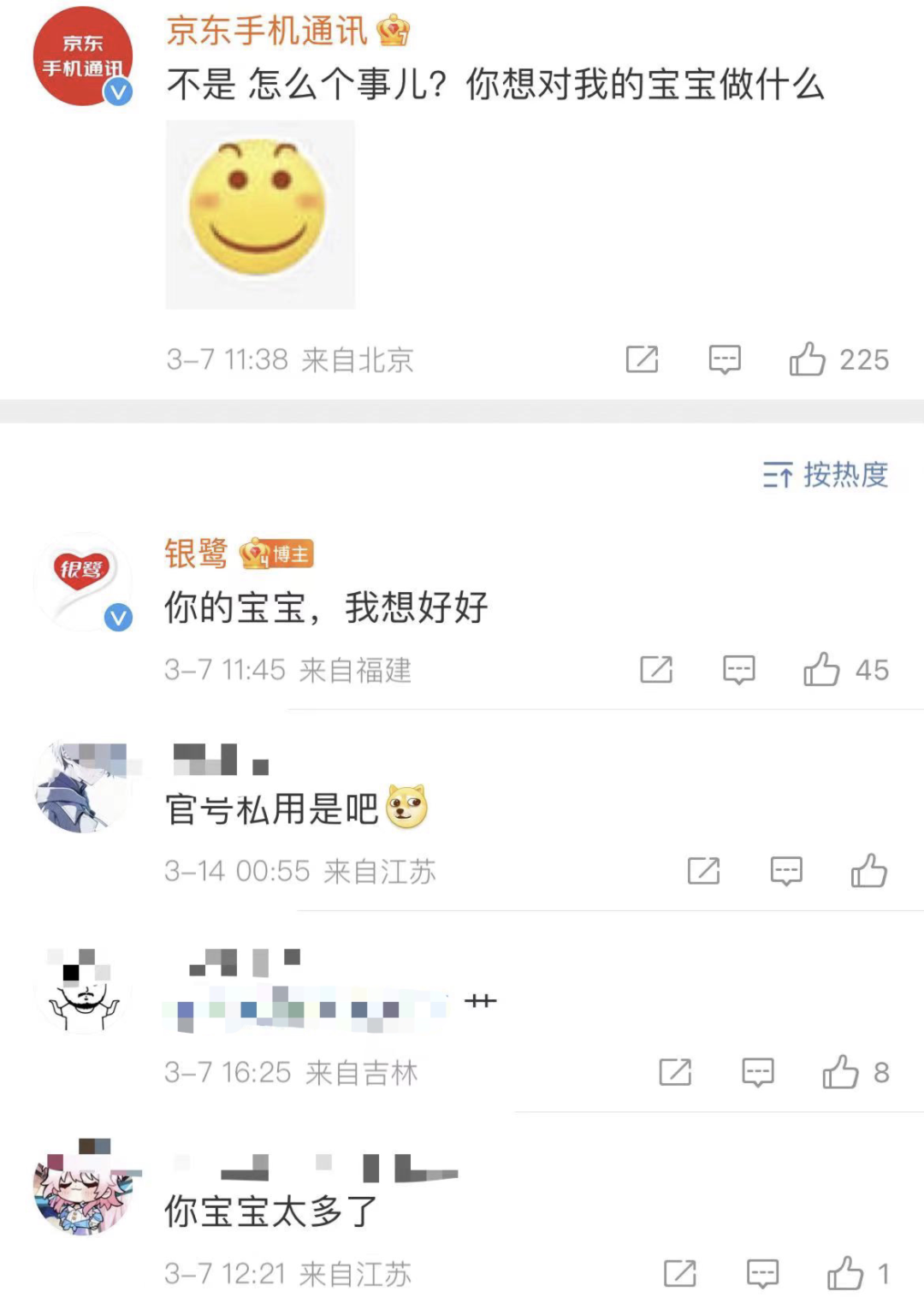
Task: Repost the 你宝宝太多了 comment
Action: (x=680, y=1274)
